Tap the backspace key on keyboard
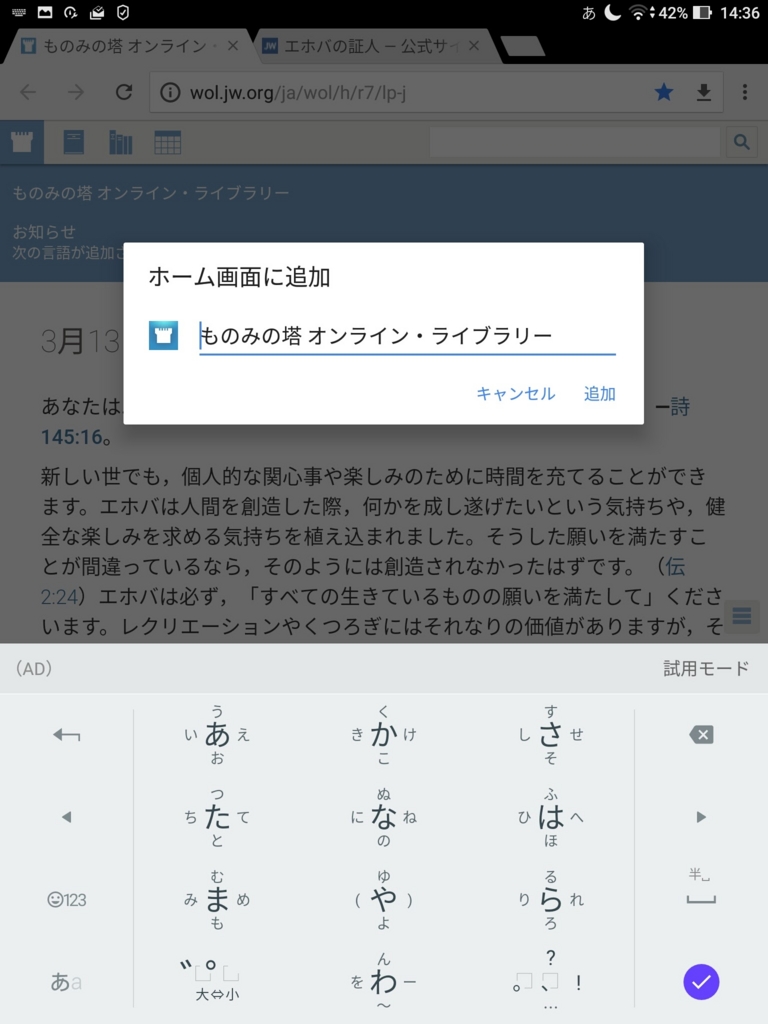This screenshot has width=768, height=1024. click(701, 735)
